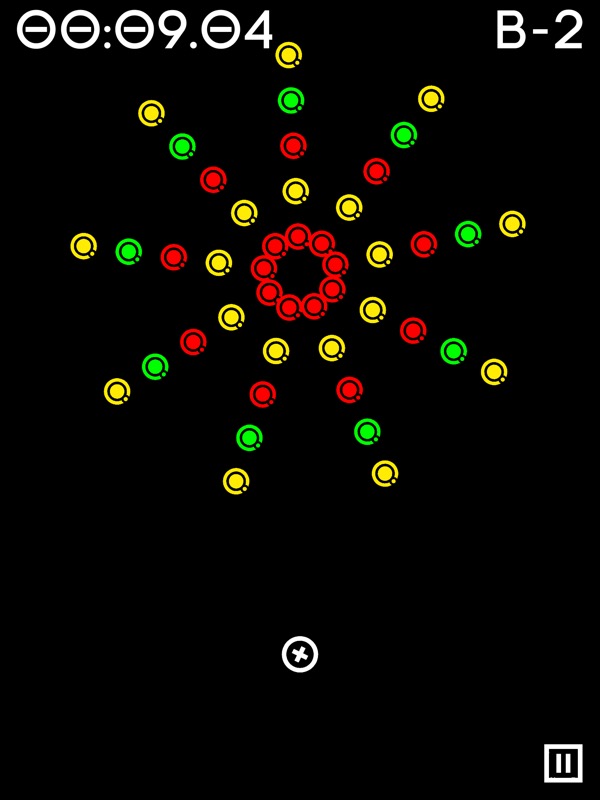The image size is (600, 800).
Task: Pause the game
Action: point(563,763)
